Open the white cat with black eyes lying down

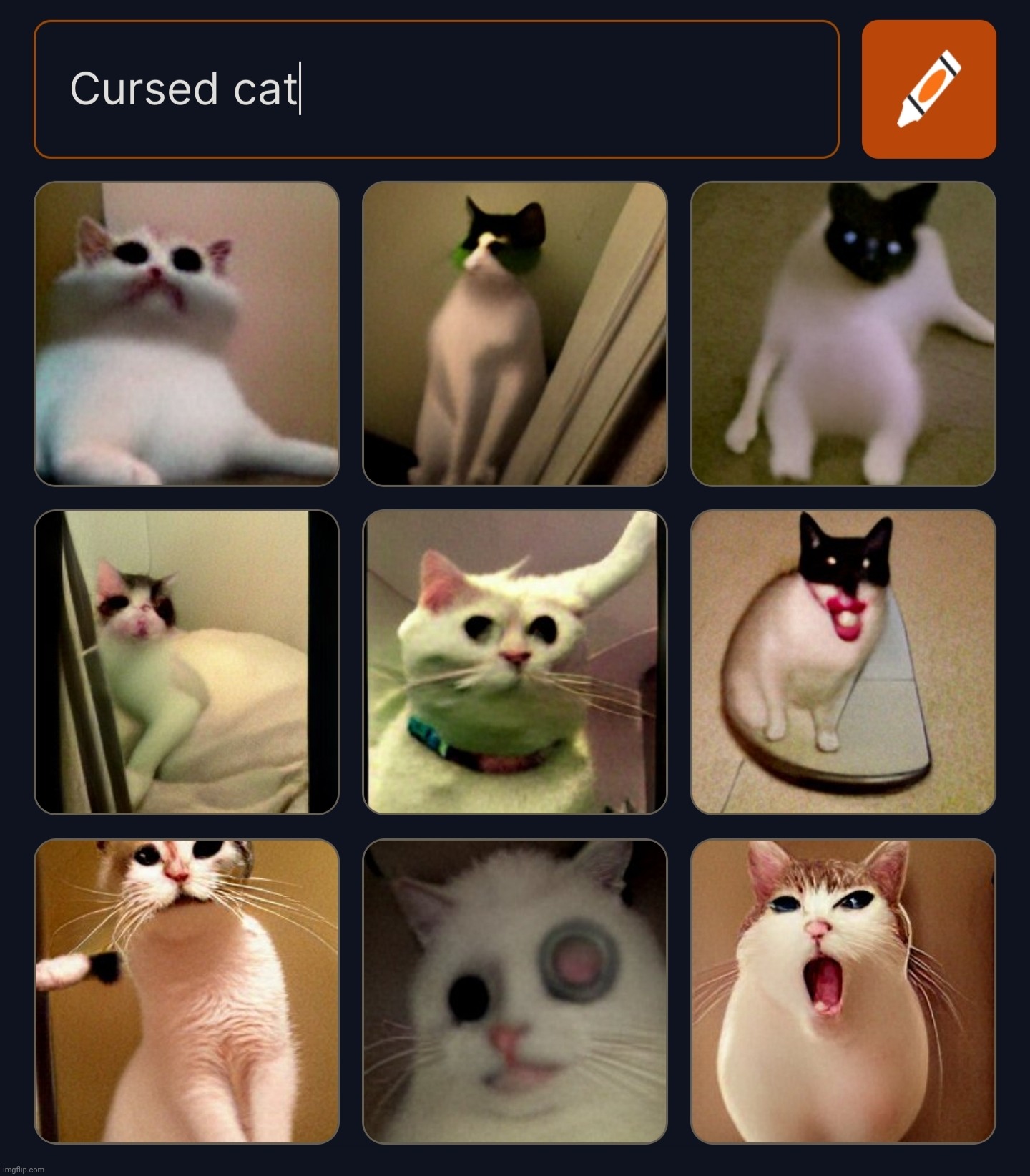tap(187, 334)
